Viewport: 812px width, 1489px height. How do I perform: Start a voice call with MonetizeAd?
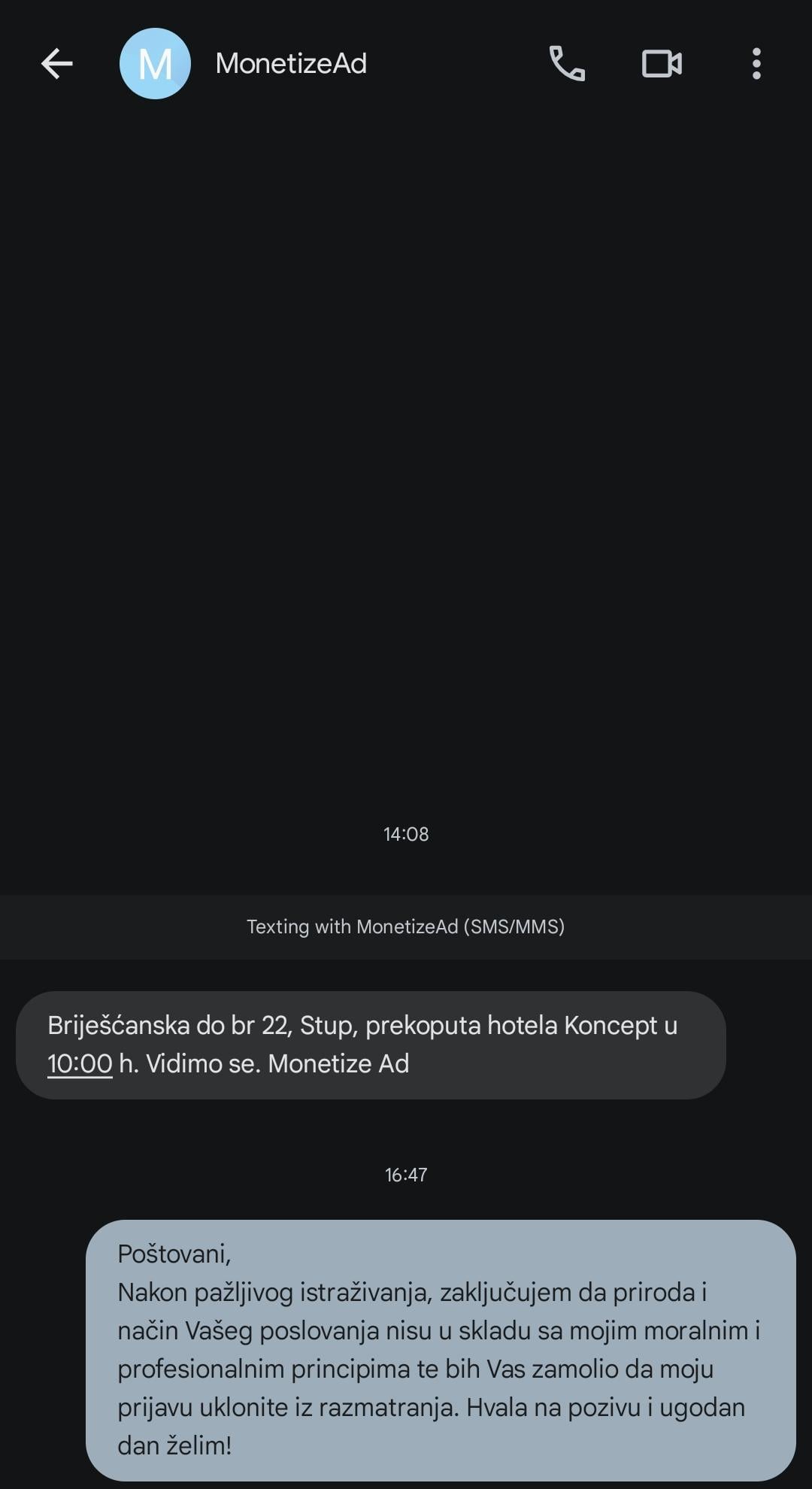567,64
